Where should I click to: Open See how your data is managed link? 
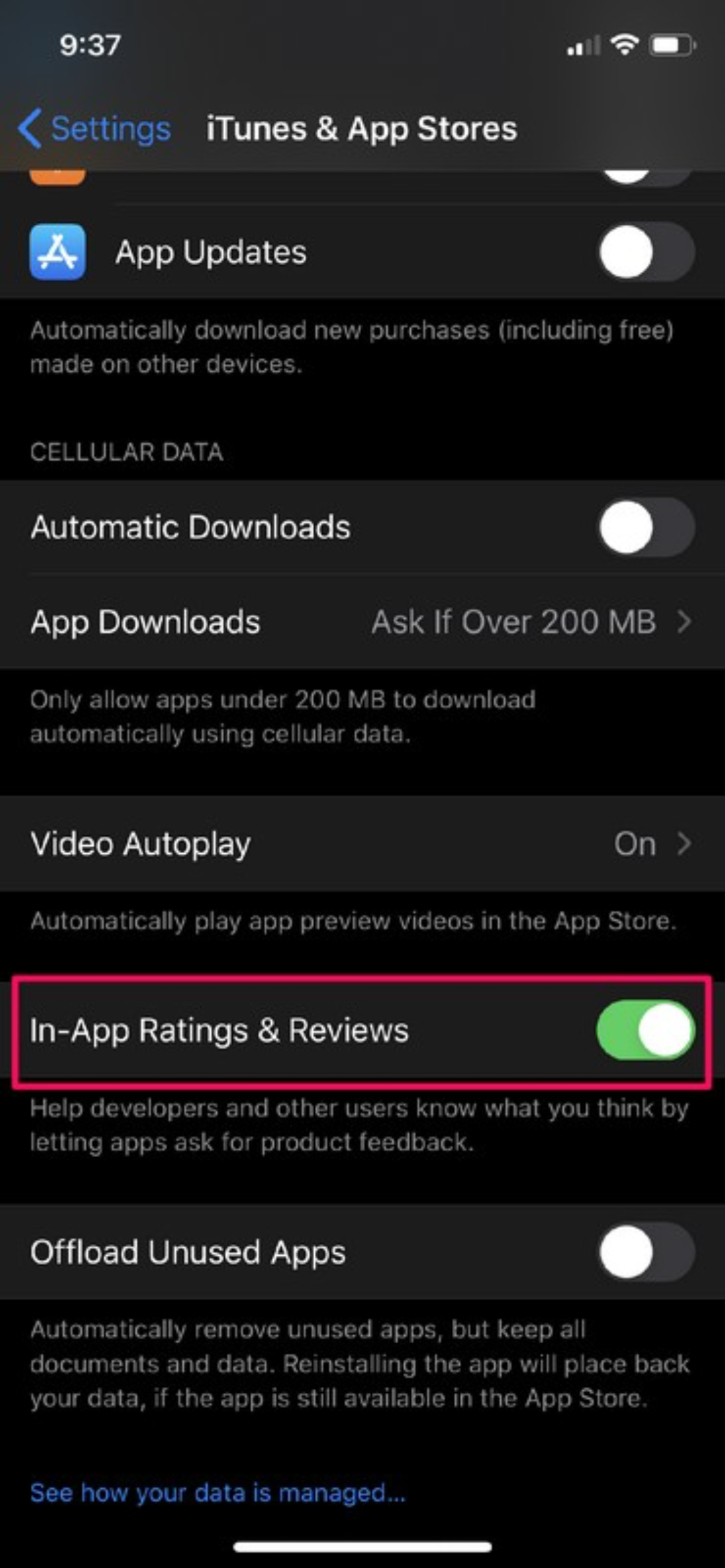[218, 1493]
